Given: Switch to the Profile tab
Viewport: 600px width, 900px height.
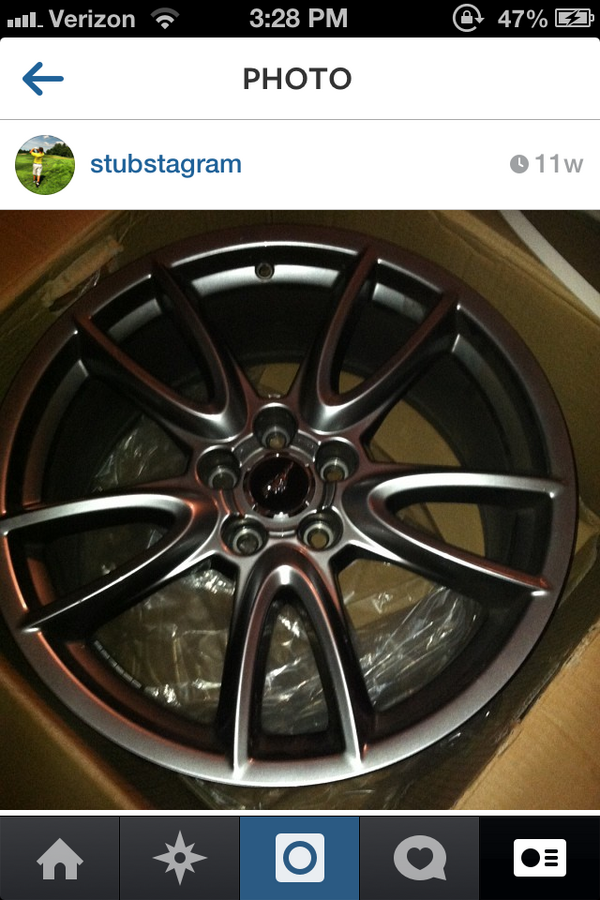Looking at the screenshot, I should pyautogui.click(x=540, y=858).
